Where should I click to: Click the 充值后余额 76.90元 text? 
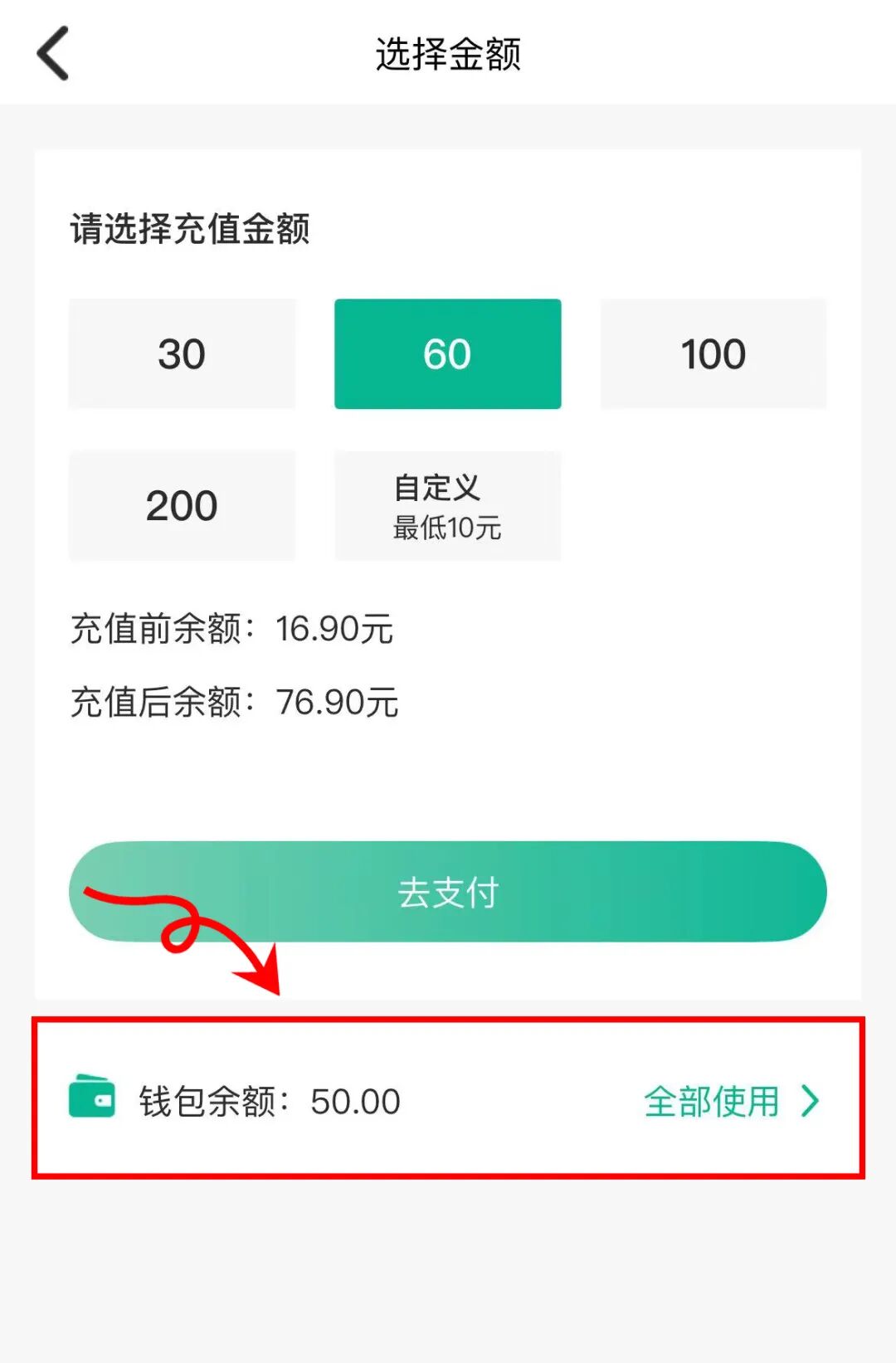click(234, 702)
